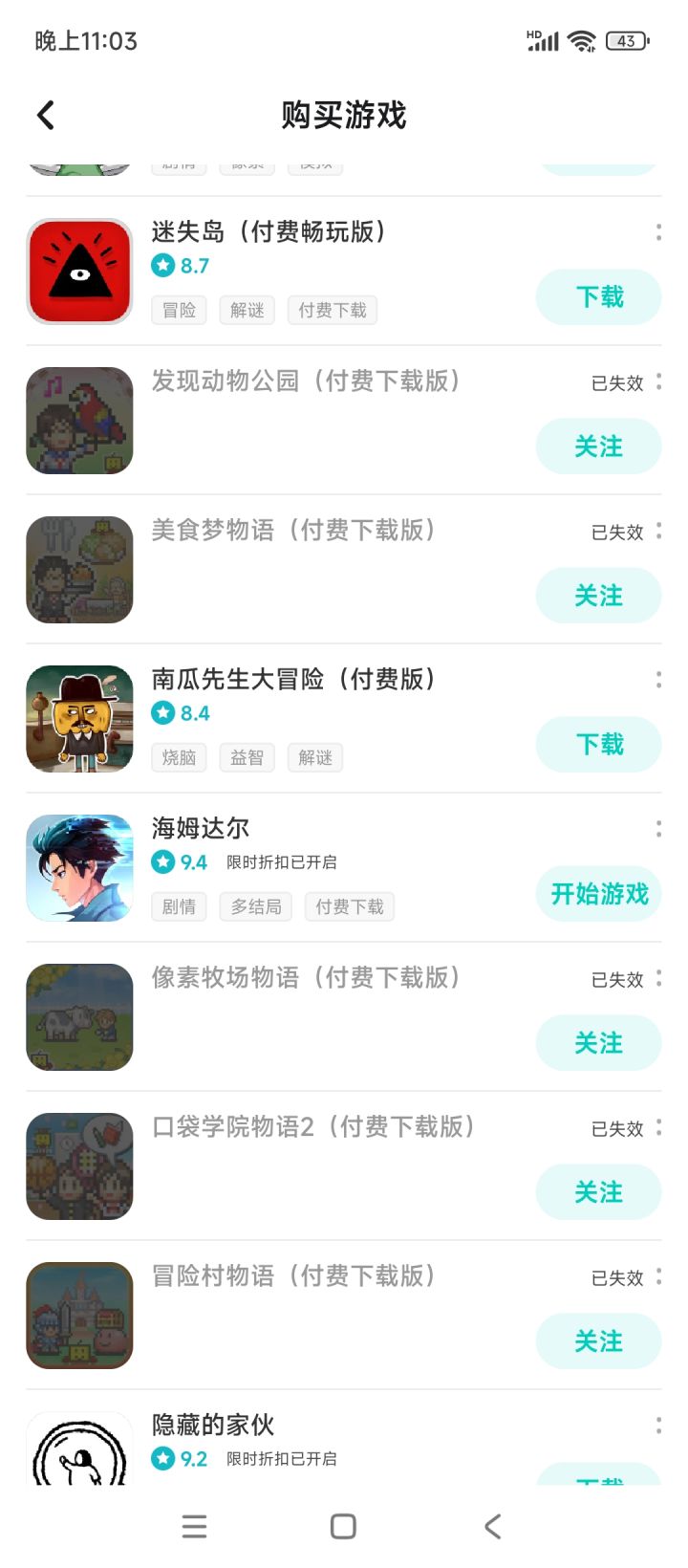The image size is (688, 1568).
Task: Tap the 解谜 tag under 迷失岛
Action: [247, 310]
